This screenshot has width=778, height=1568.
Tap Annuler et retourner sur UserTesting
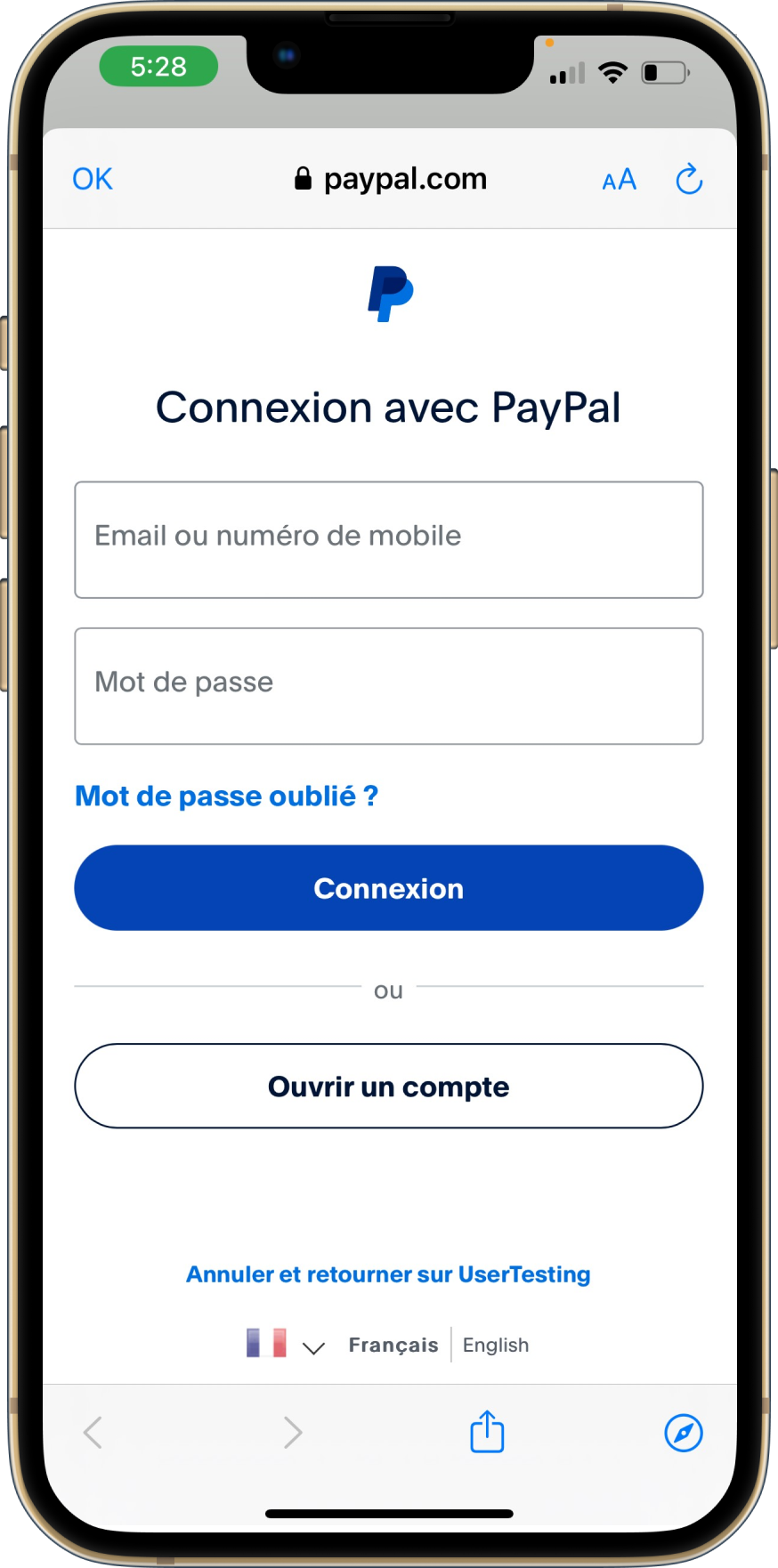388,1274
